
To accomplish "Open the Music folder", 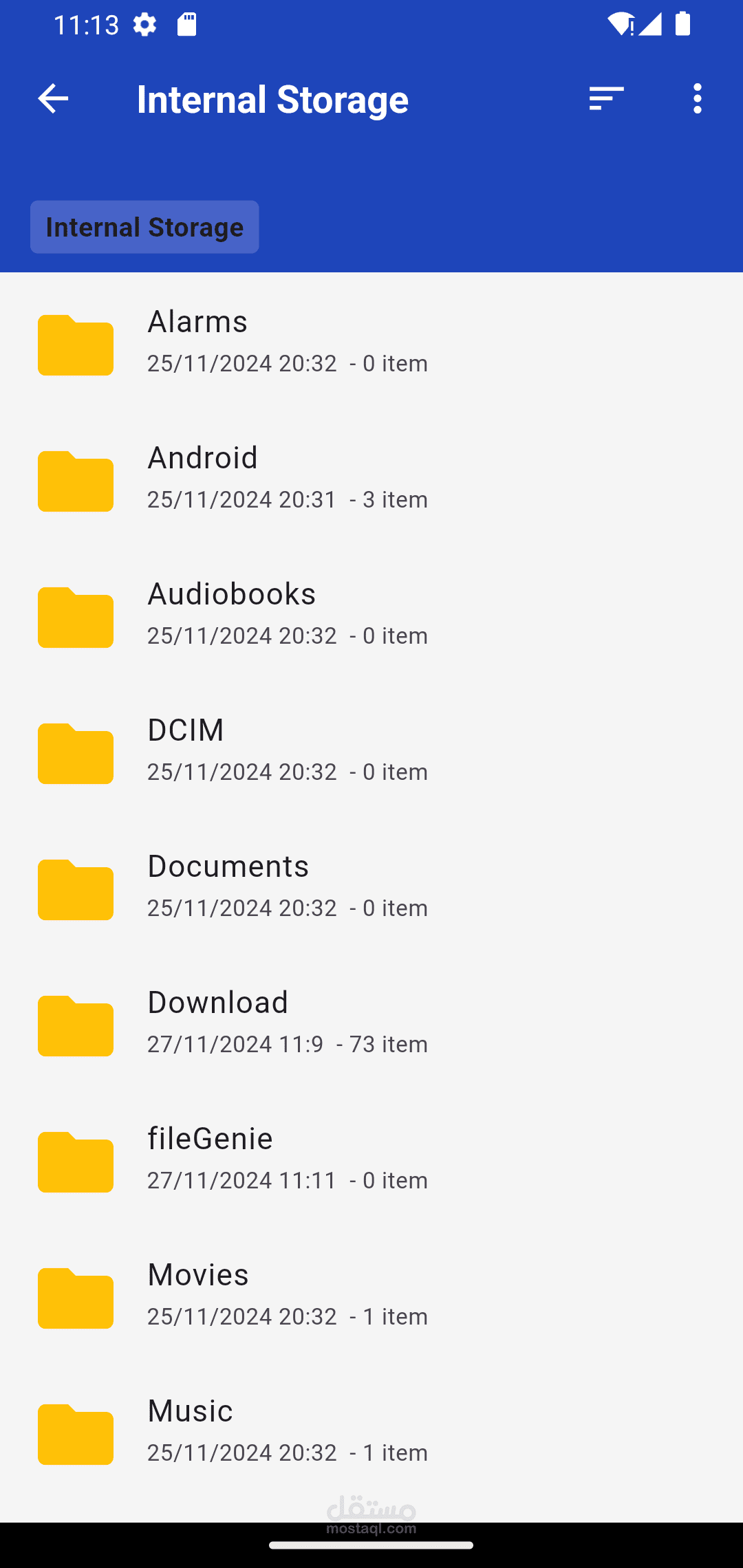I will point(371,1431).
